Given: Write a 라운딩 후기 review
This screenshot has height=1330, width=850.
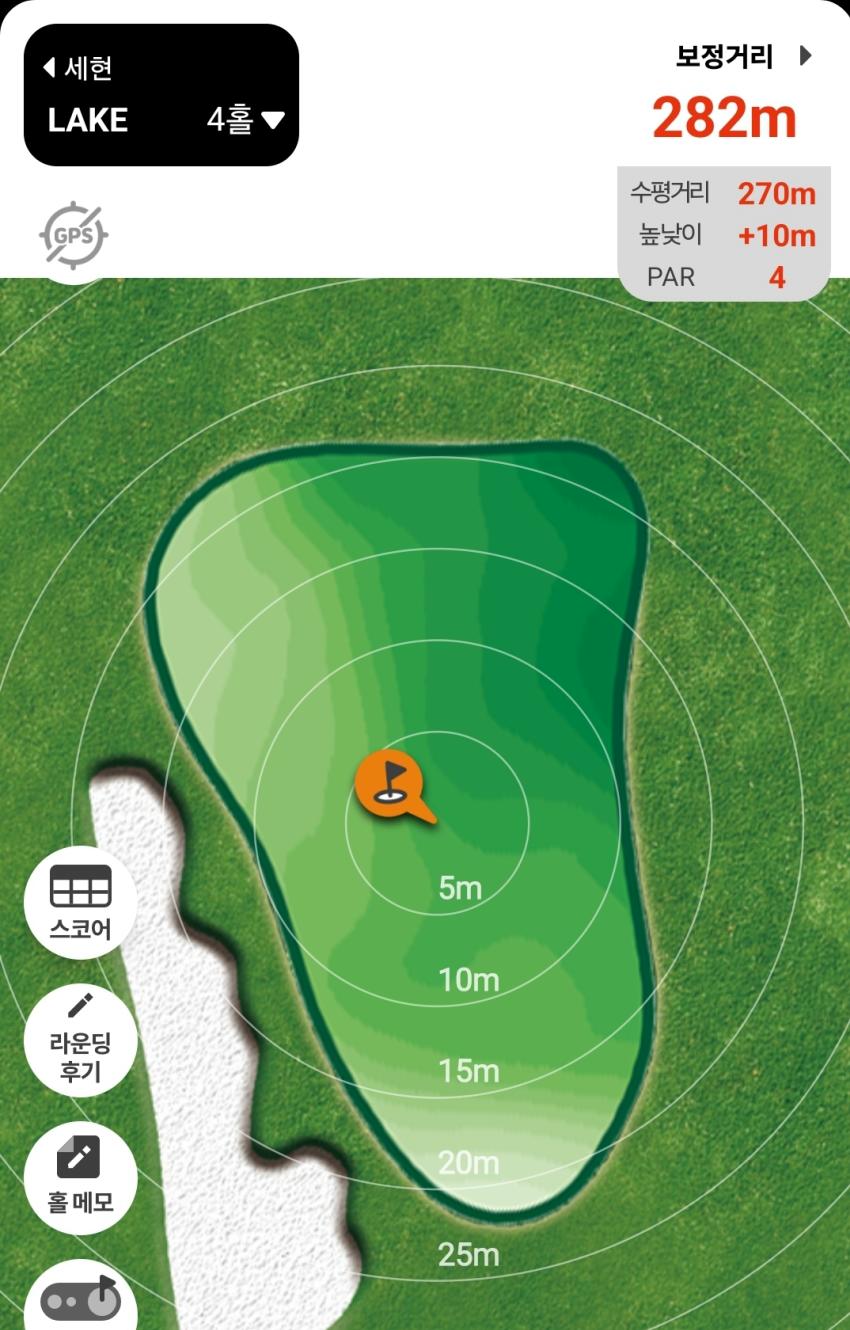Looking at the screenshot, I should pyautogui.click(x=80, y=1040).
